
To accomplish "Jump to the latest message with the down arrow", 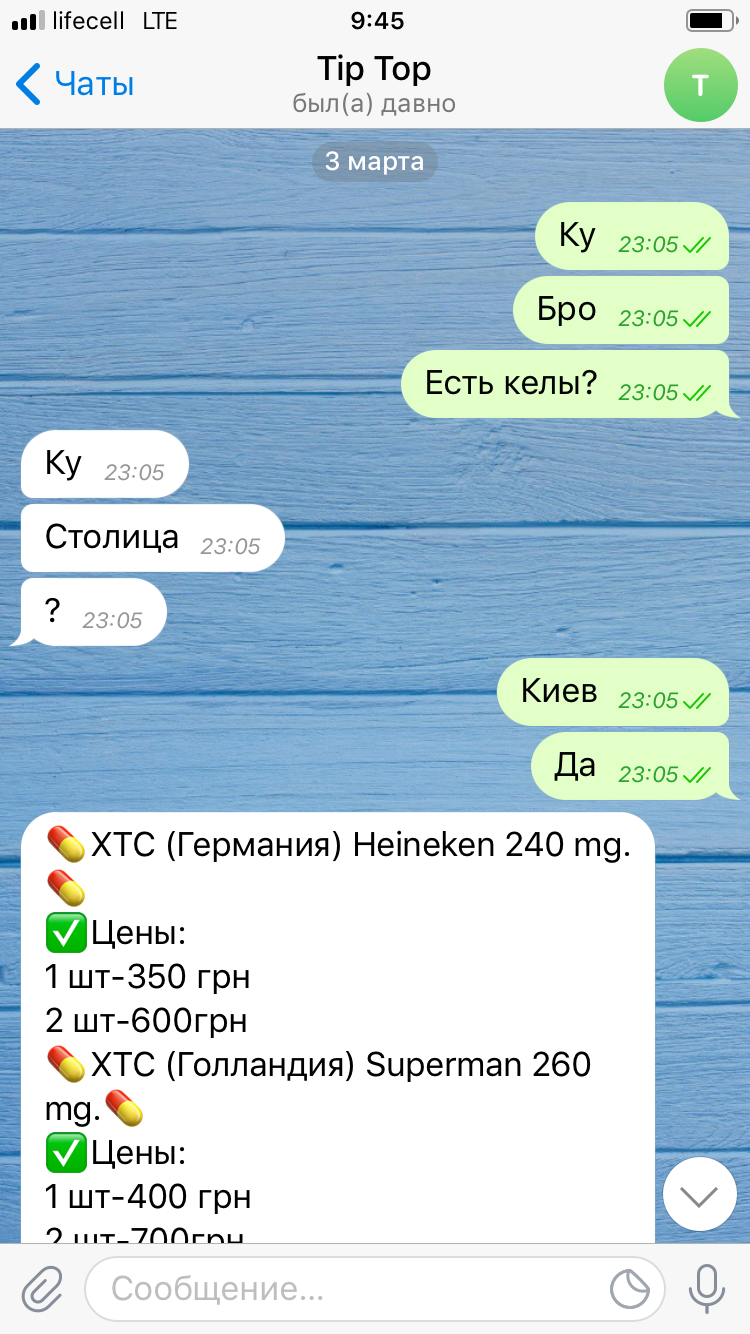I will (x=700, y=1194).
